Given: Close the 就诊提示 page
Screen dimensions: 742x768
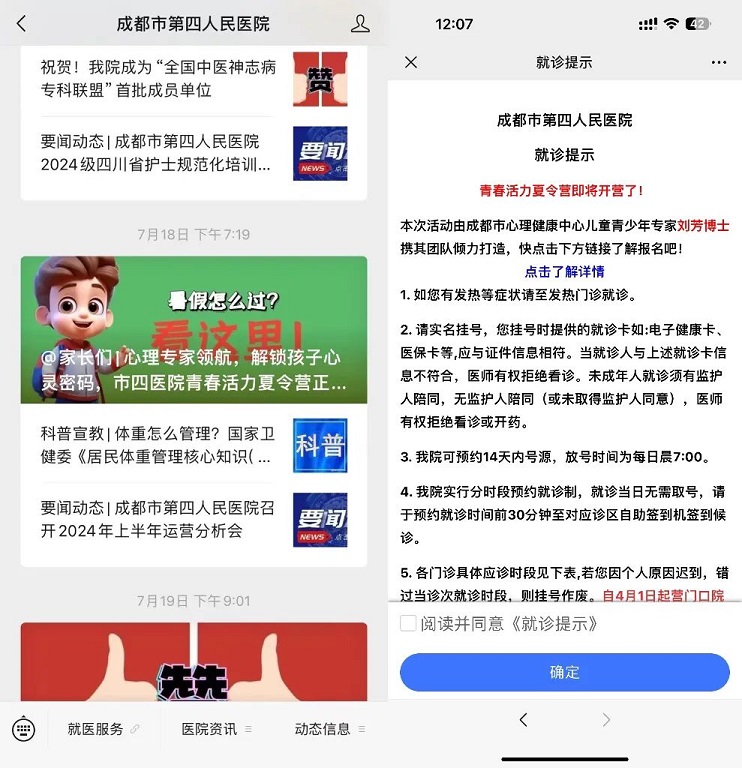Looking at the screenshot, I should pyautogui.click(x=411, y=62).
